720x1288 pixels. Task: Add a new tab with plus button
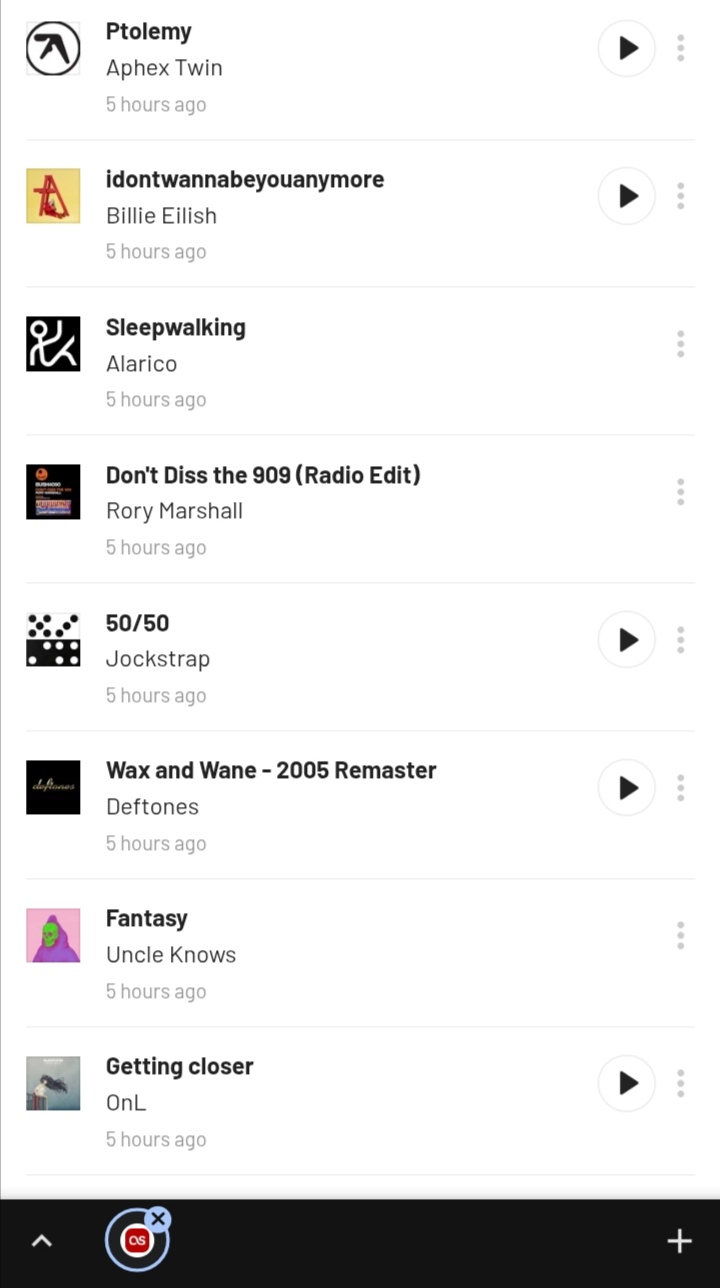coord(679,1241)
